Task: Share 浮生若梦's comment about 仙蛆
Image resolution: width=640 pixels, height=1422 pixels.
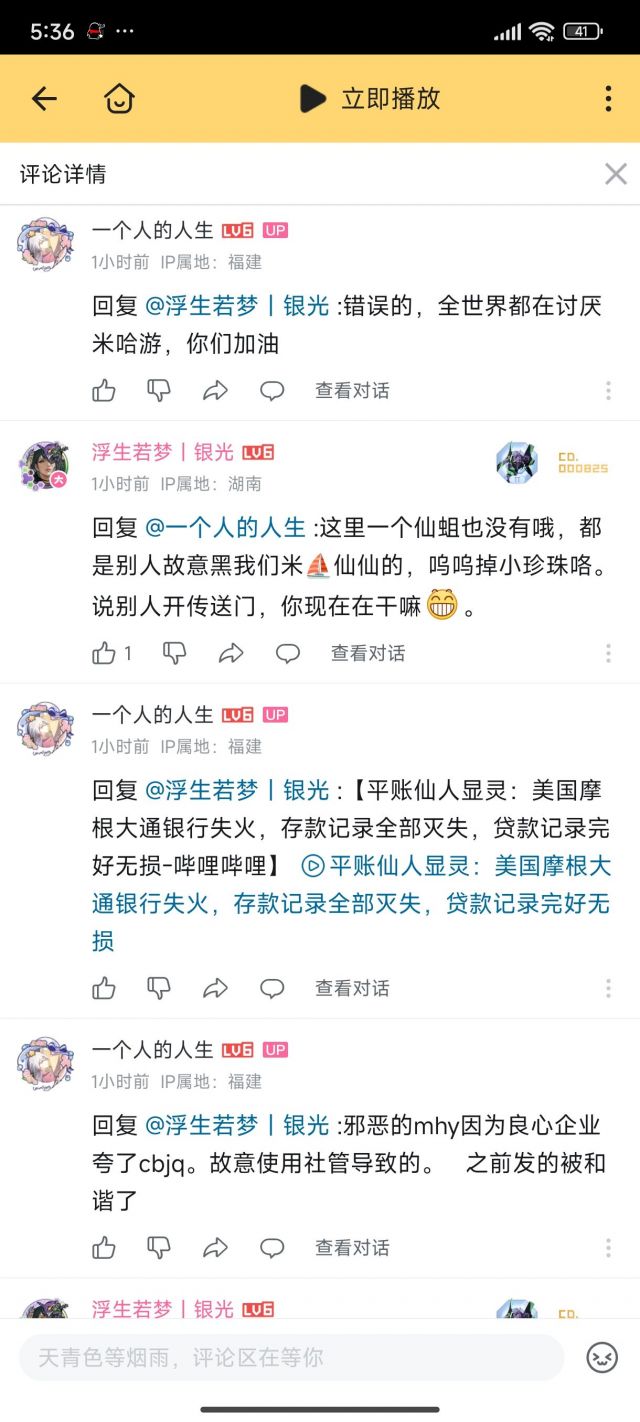Action: [231, 654]
